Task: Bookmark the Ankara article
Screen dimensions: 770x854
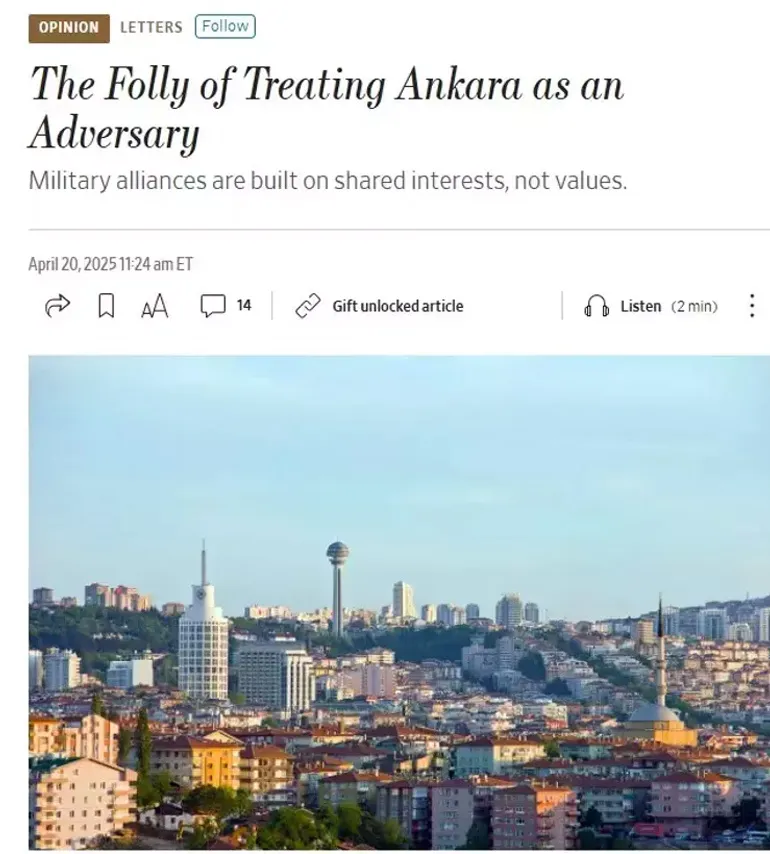Action: point(106,306)
